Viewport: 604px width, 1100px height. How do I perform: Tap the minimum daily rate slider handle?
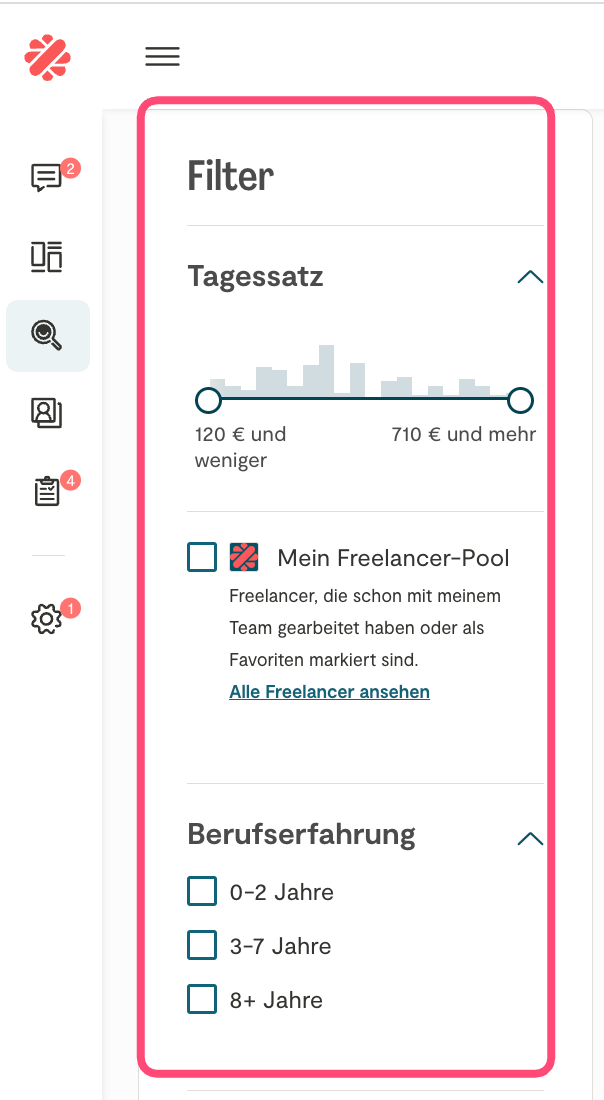pyautogui.click(x=208, y=401)
